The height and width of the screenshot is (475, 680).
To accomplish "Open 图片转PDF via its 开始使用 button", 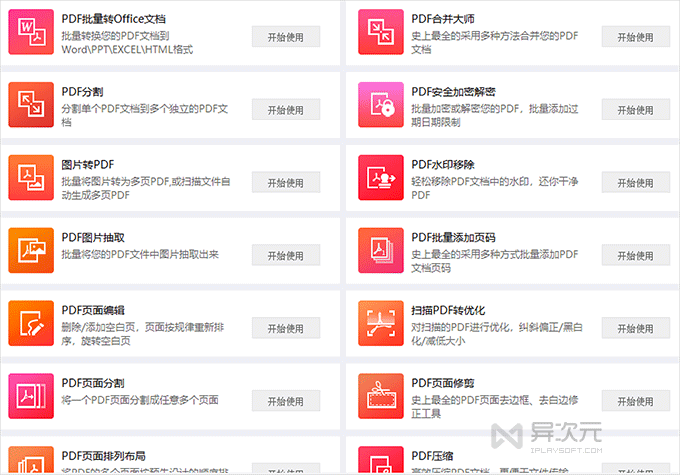I will (285, 183).
